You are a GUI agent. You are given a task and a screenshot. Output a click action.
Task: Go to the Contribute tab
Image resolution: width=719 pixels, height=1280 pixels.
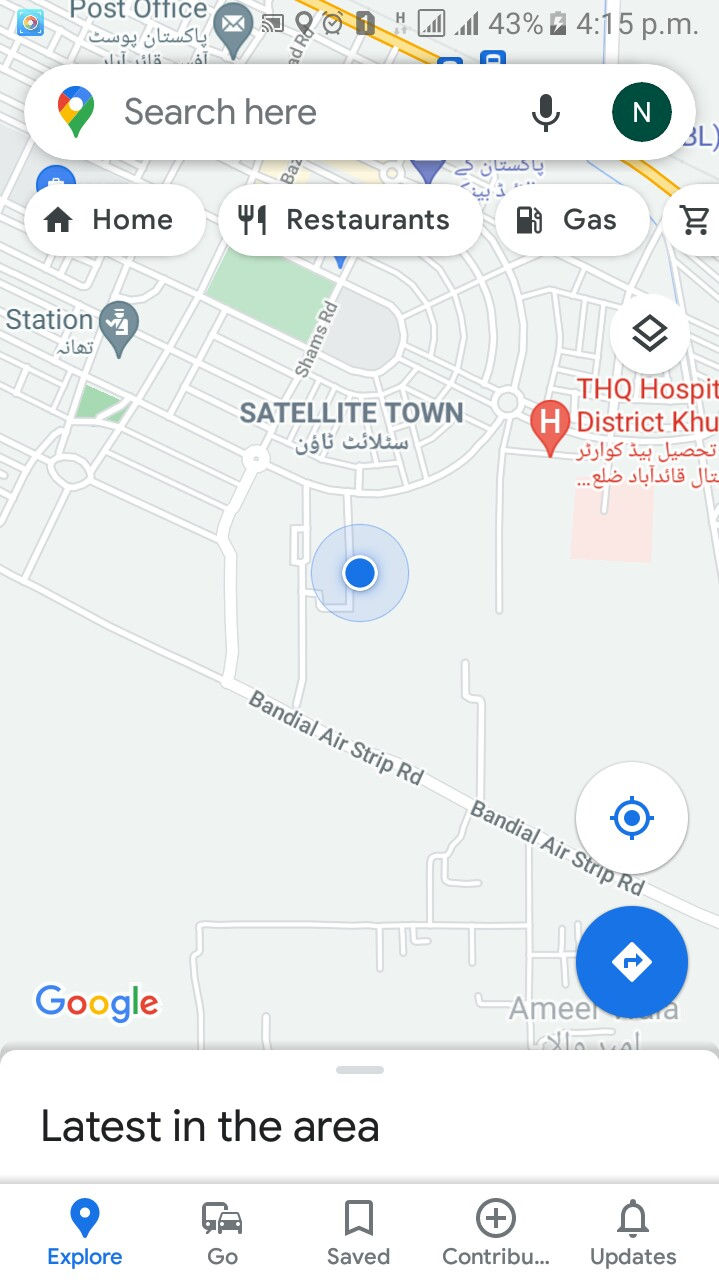(x=496, y=1233)
